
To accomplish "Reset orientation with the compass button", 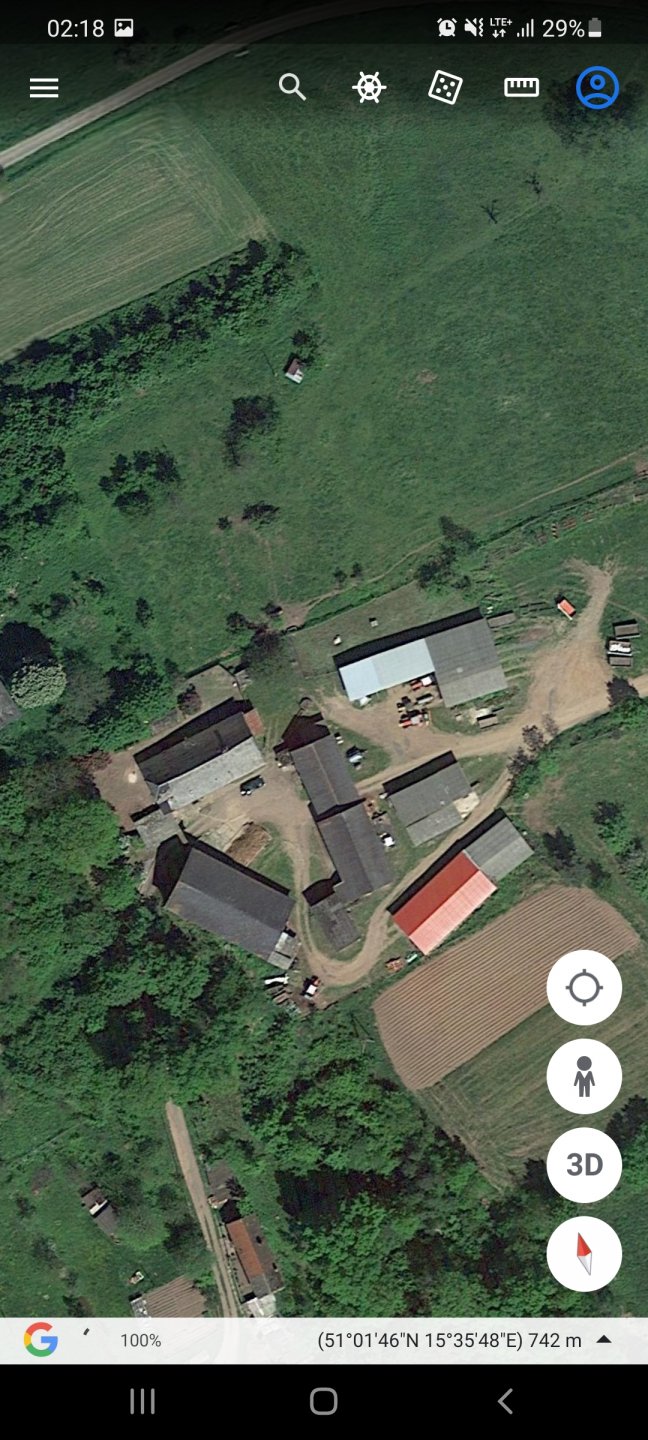I will point(584,1254).
